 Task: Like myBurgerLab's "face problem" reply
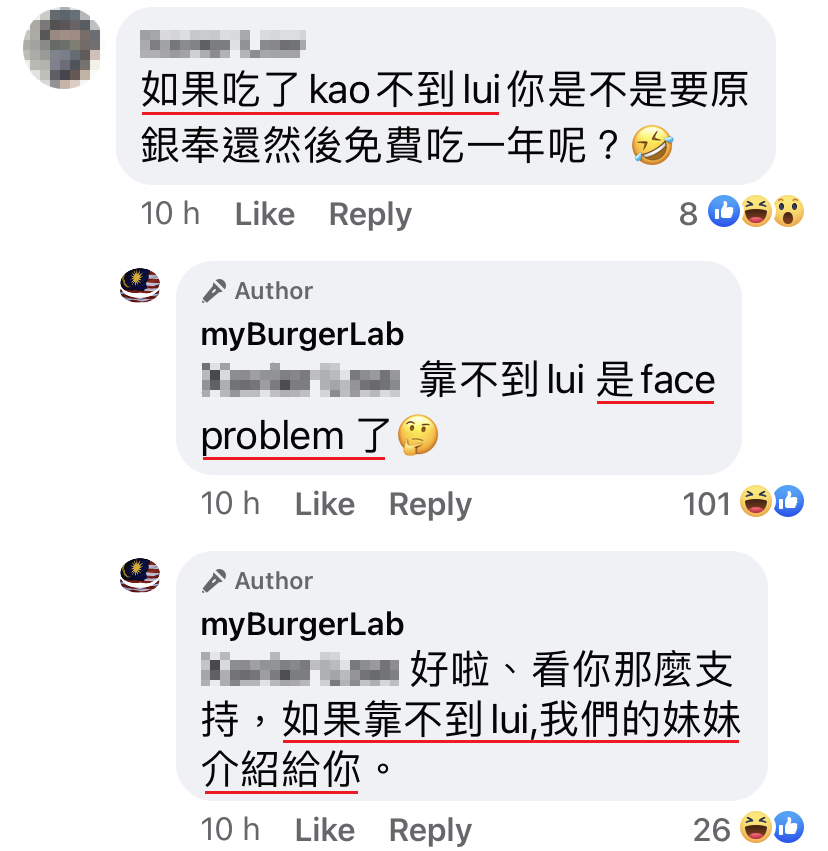[324, 504]
